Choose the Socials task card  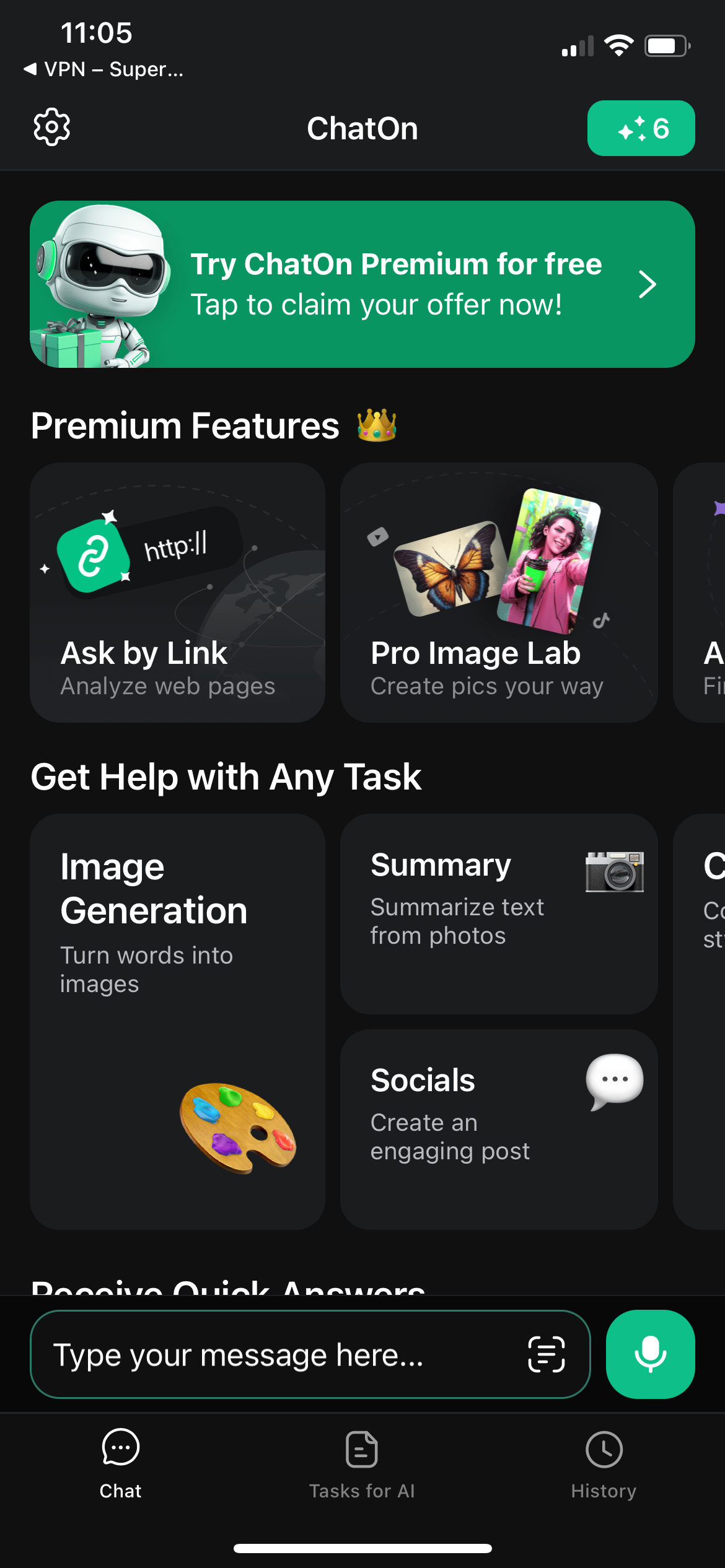pos(498,1129)
